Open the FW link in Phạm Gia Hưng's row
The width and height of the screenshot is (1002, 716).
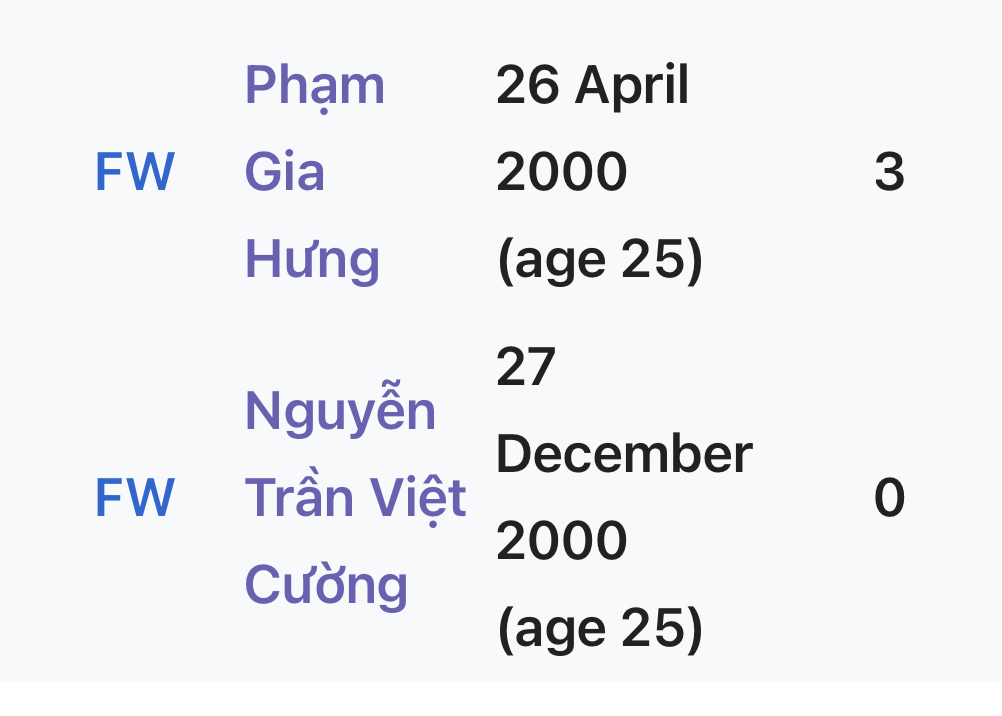click(134, 172)
